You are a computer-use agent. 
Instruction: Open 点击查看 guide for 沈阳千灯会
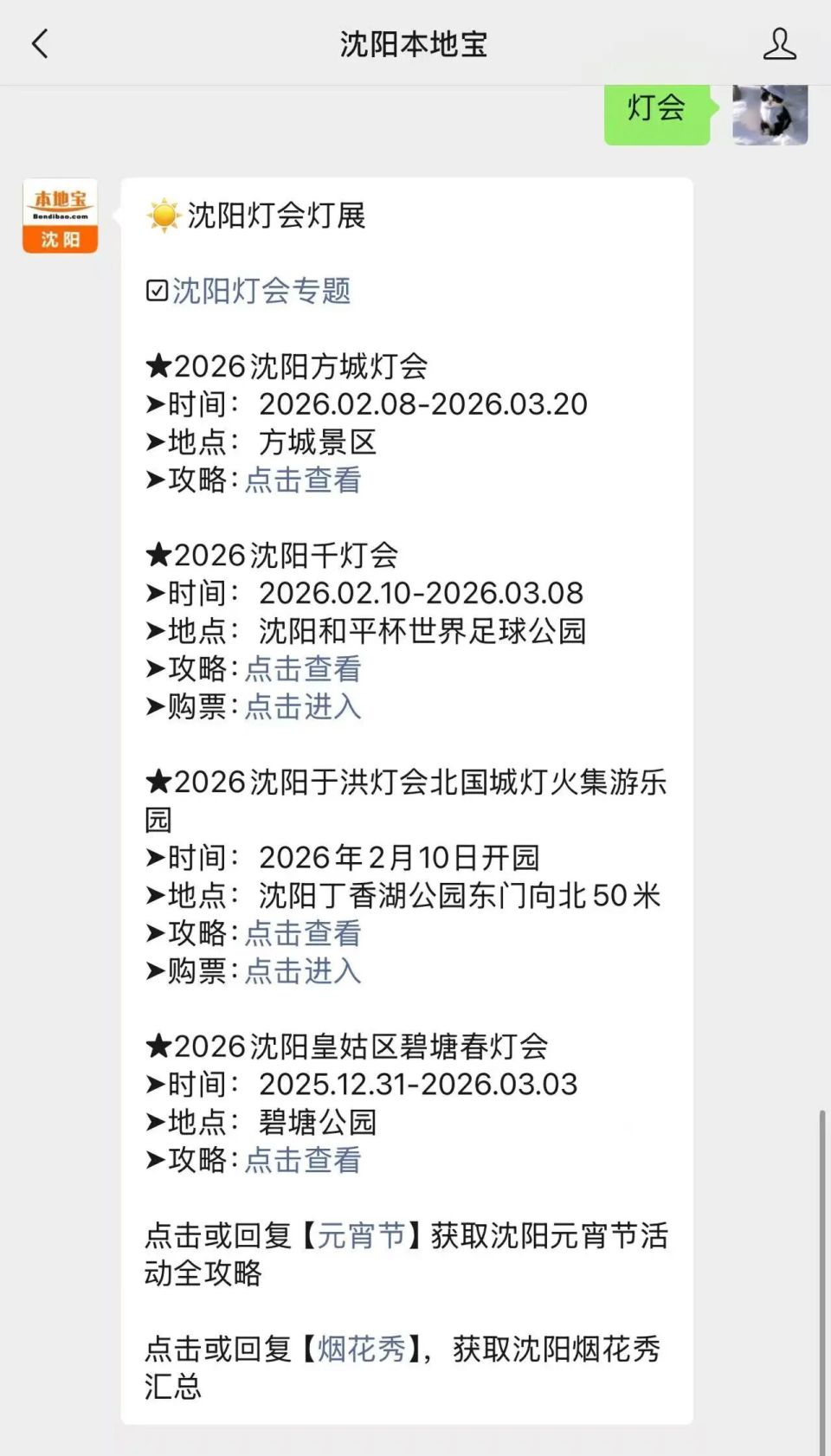(301, 670)
